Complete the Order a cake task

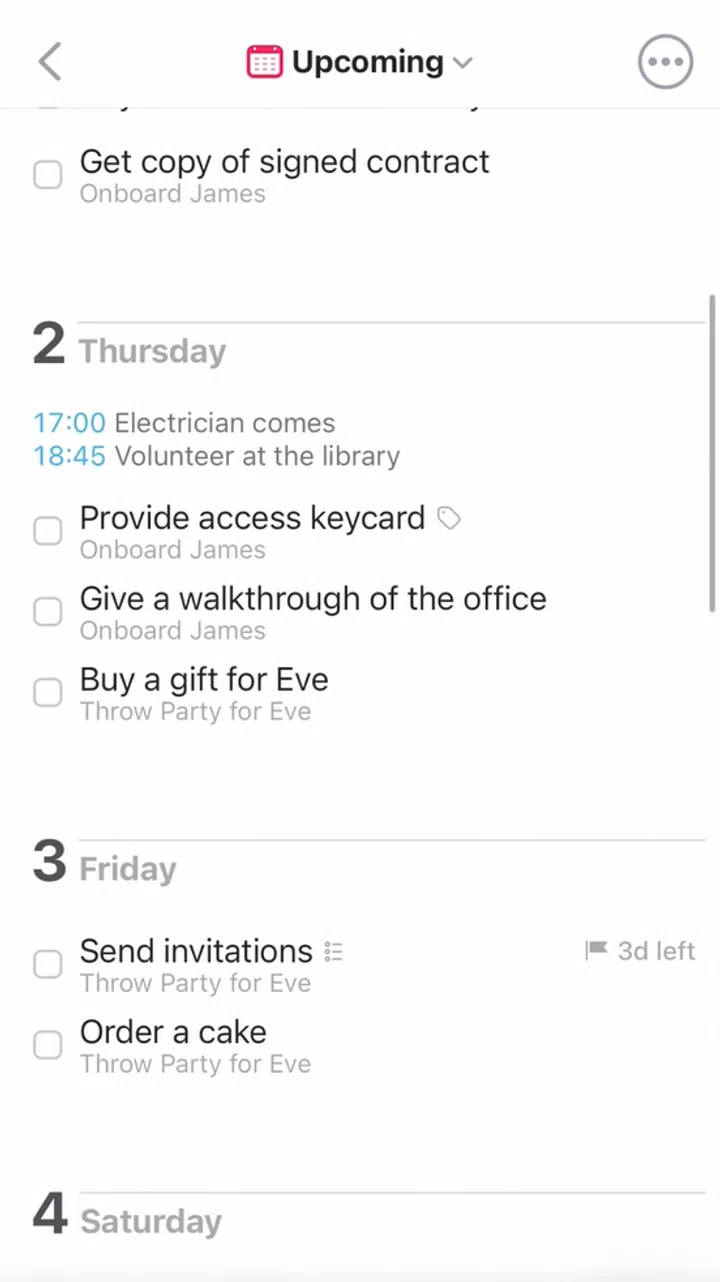pyautogui.click(x=47, y=1044)
